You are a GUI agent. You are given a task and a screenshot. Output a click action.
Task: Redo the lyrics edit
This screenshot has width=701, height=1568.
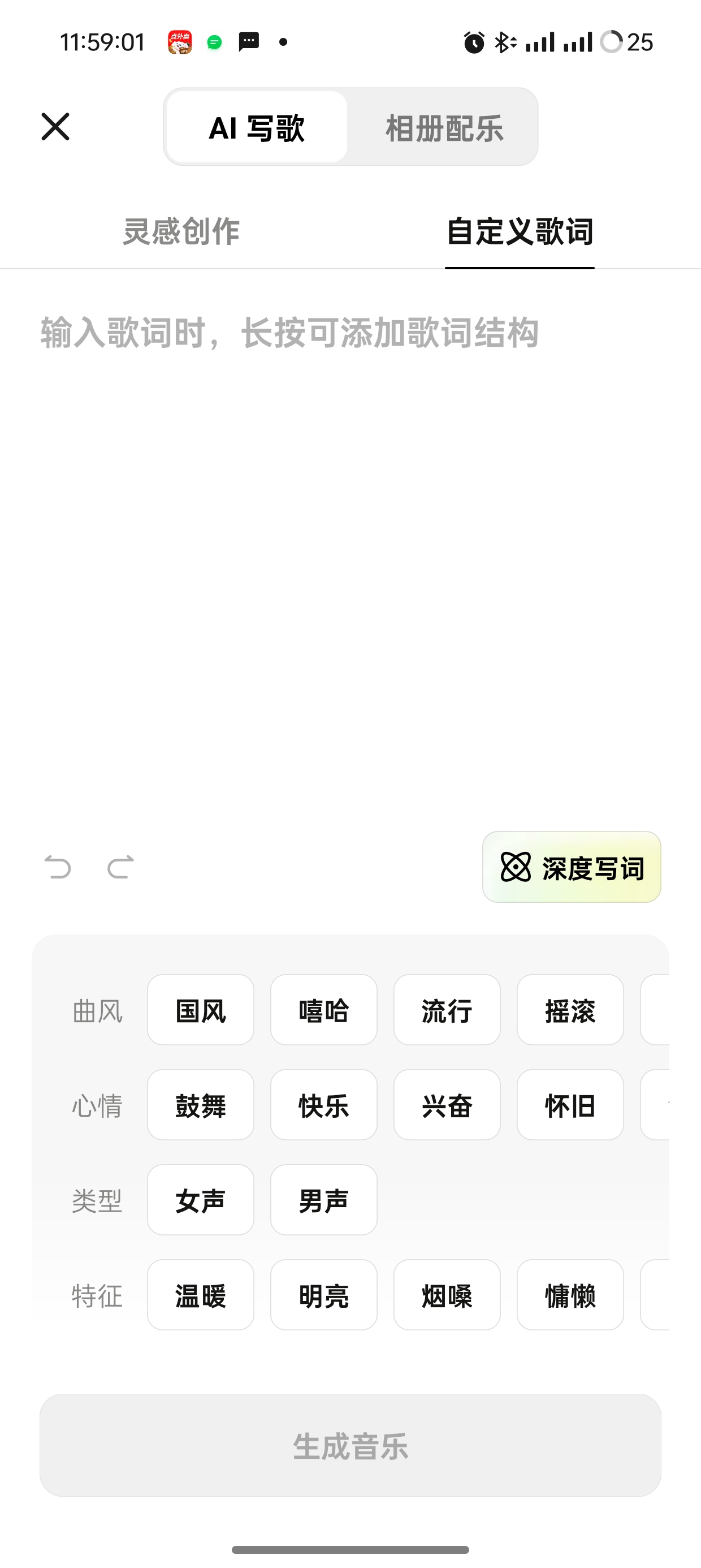pos(120,867)
